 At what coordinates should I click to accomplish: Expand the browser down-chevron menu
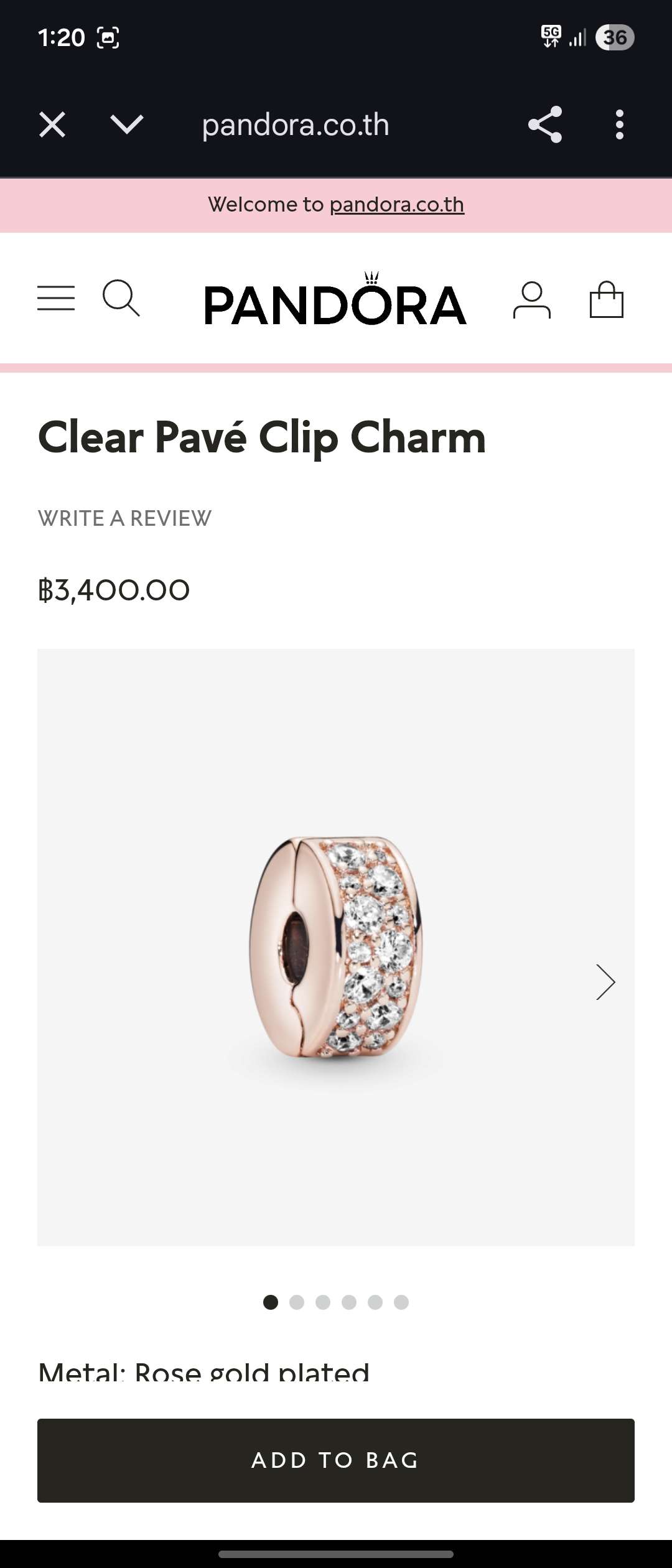coord(127,124)
